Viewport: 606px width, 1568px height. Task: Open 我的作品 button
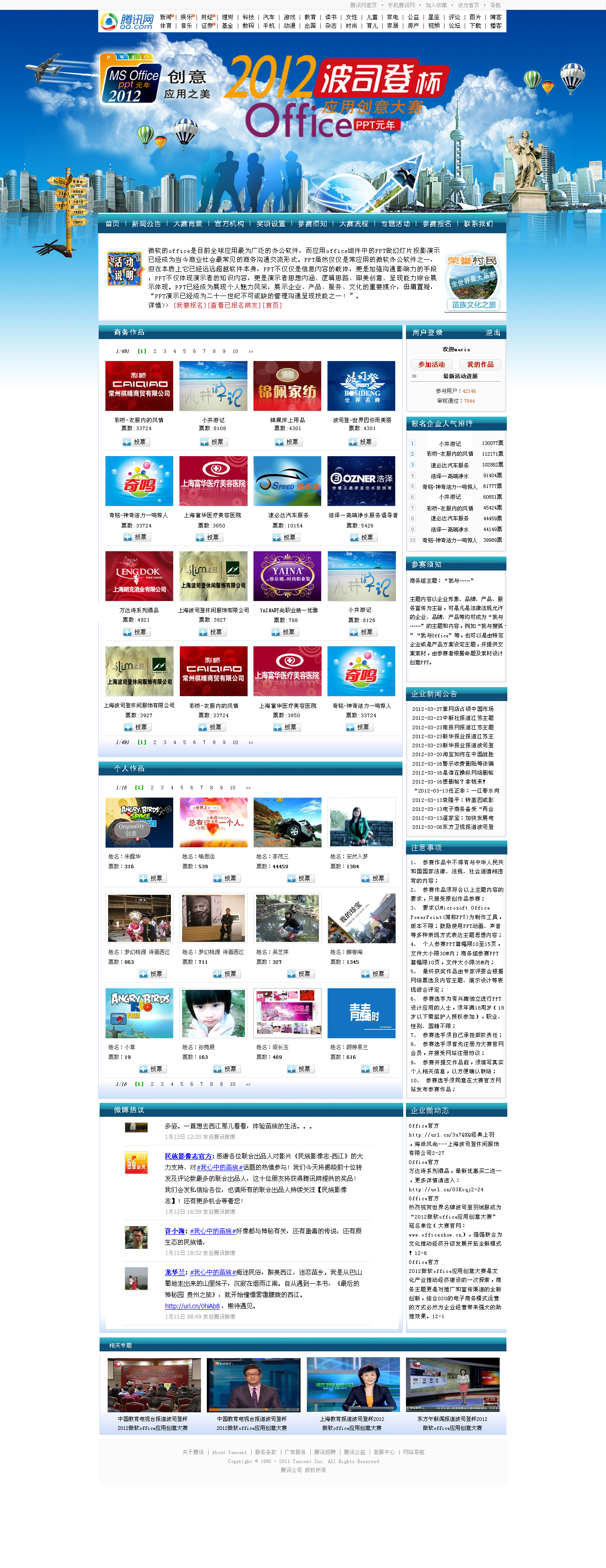tap(480, 364)
